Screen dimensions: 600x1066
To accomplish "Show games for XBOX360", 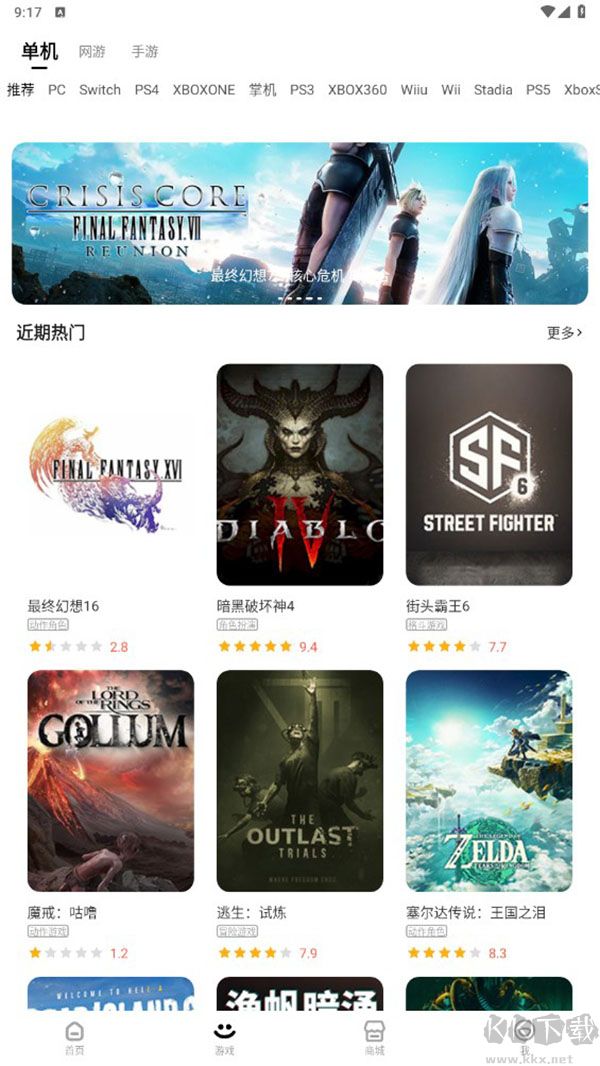I will click(357, 90).
